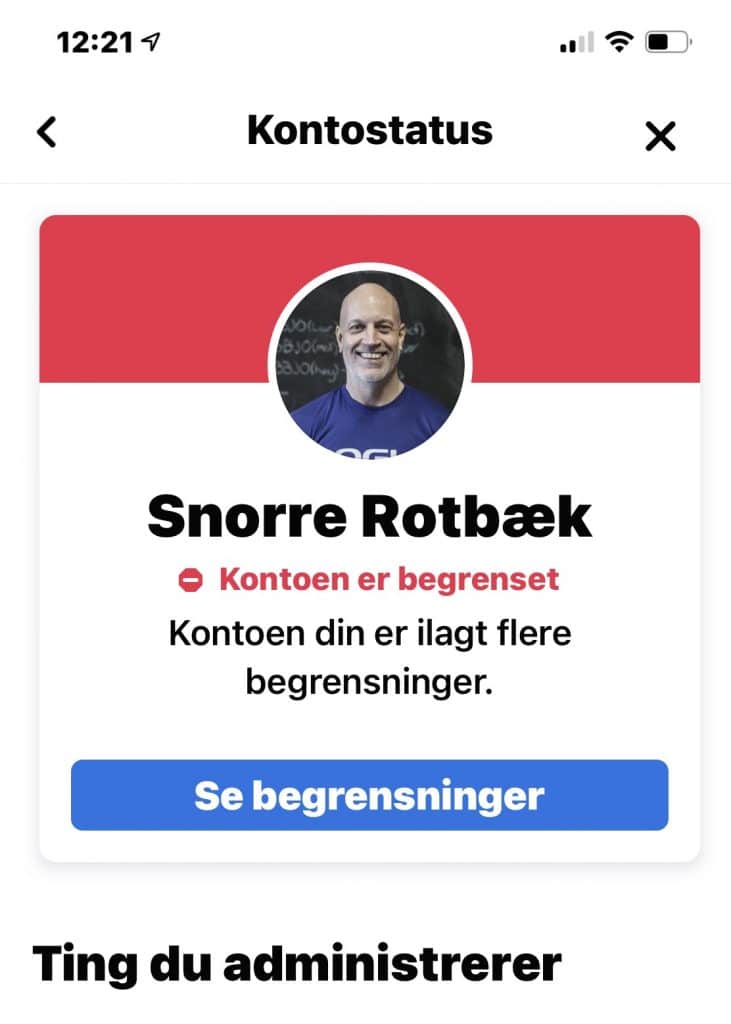This screenshot has height=1024, width=731.
Task: Close the Kontostatus page
Action: (660, 135)
